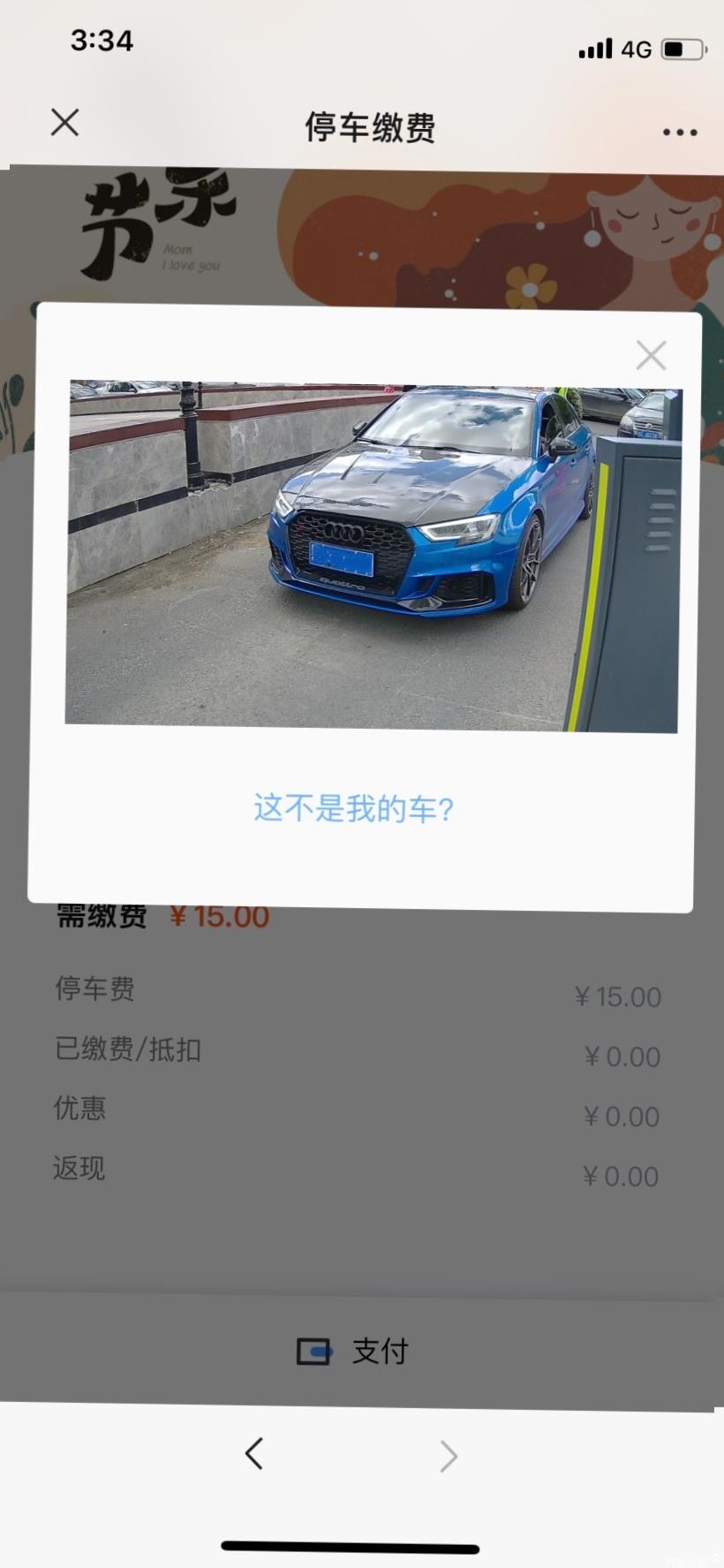The width and height of the screenshot is (724, 1568).
Task: Go back to the previous web page
Action: 254,1453
